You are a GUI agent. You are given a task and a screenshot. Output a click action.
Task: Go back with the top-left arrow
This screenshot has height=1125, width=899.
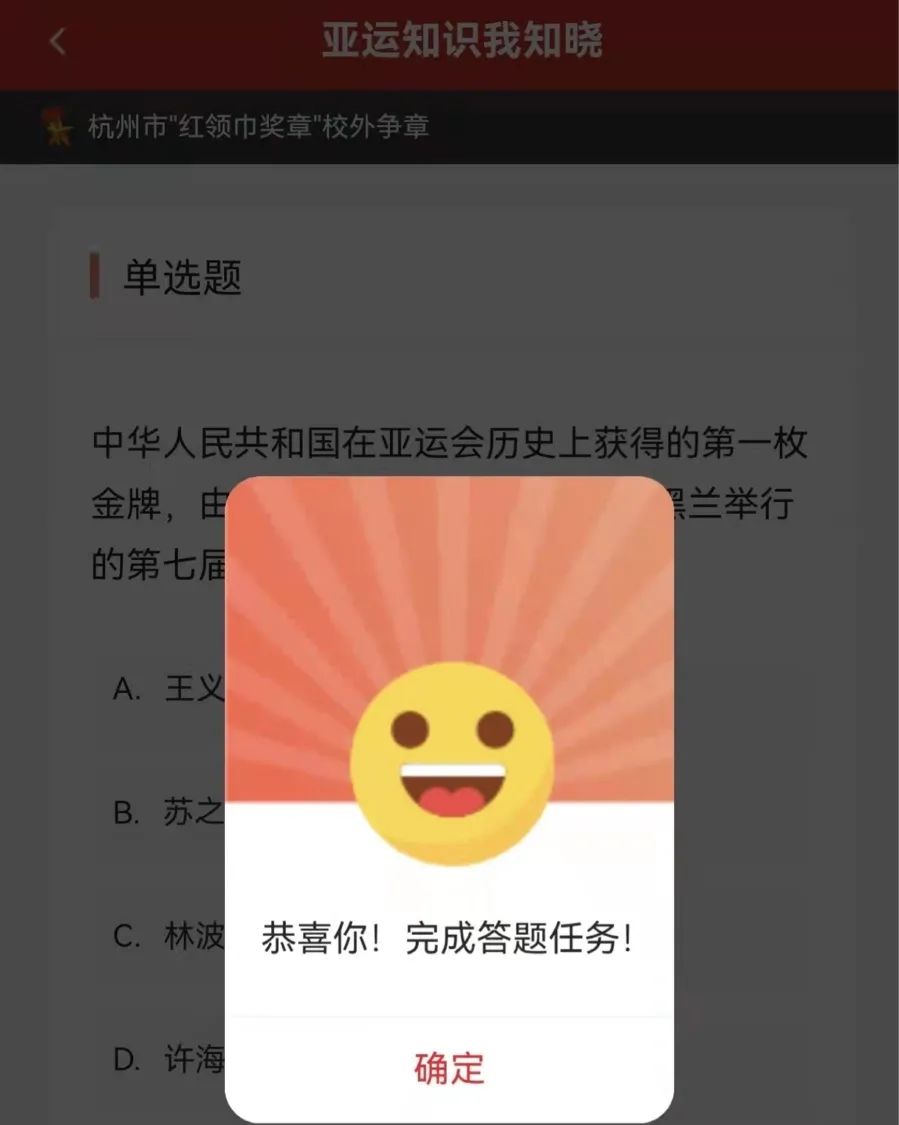57,42
